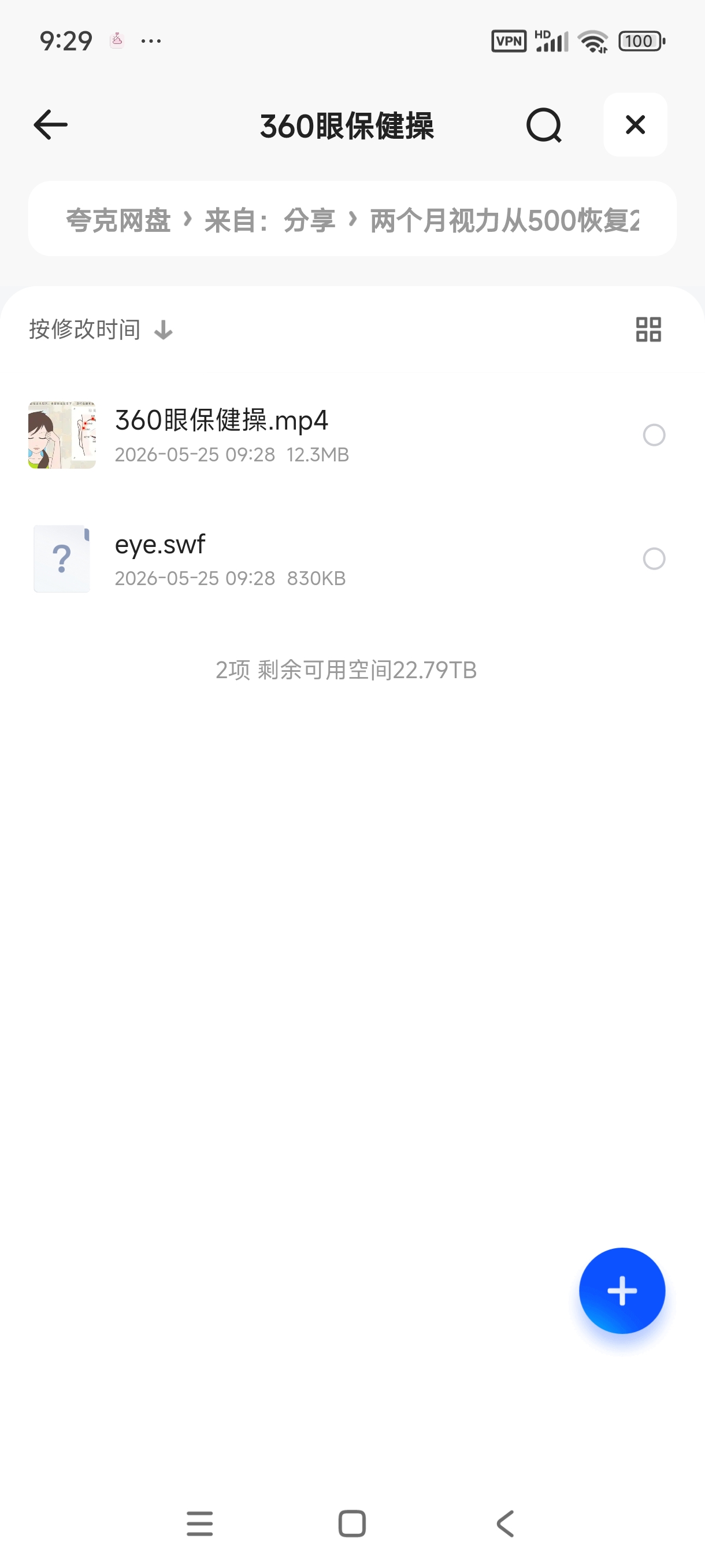Change sort order 按修改时间
The height and width of the screenshot is (1568, 705).
[x=101, y=330]
